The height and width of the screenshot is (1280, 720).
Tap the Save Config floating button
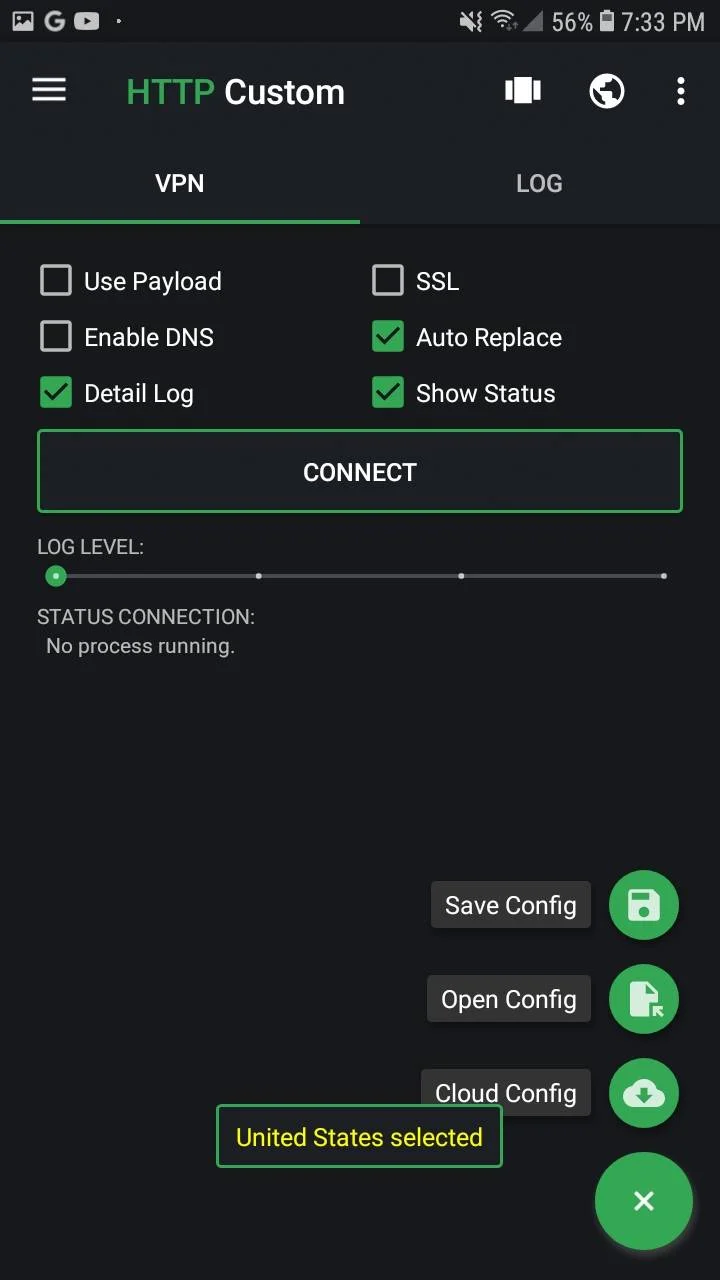point(644,906)
